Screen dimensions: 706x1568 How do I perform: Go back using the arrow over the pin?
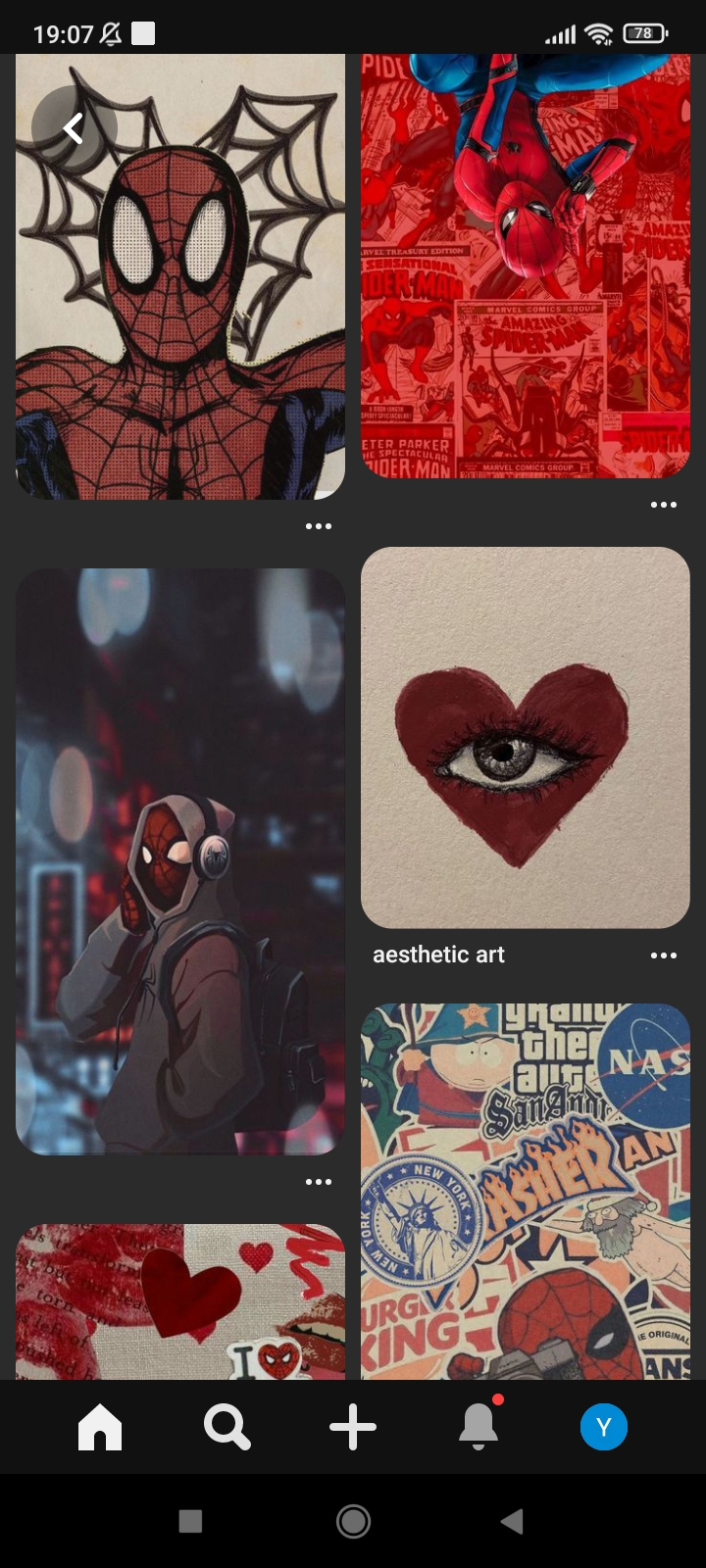tap(74, 128)
